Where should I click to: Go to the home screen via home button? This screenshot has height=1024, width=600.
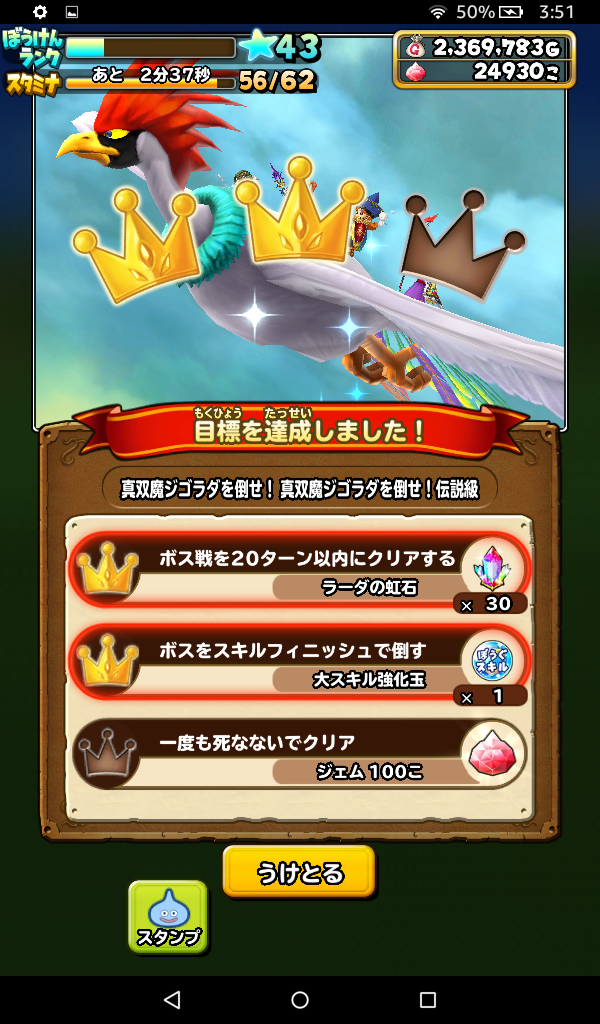300,999
